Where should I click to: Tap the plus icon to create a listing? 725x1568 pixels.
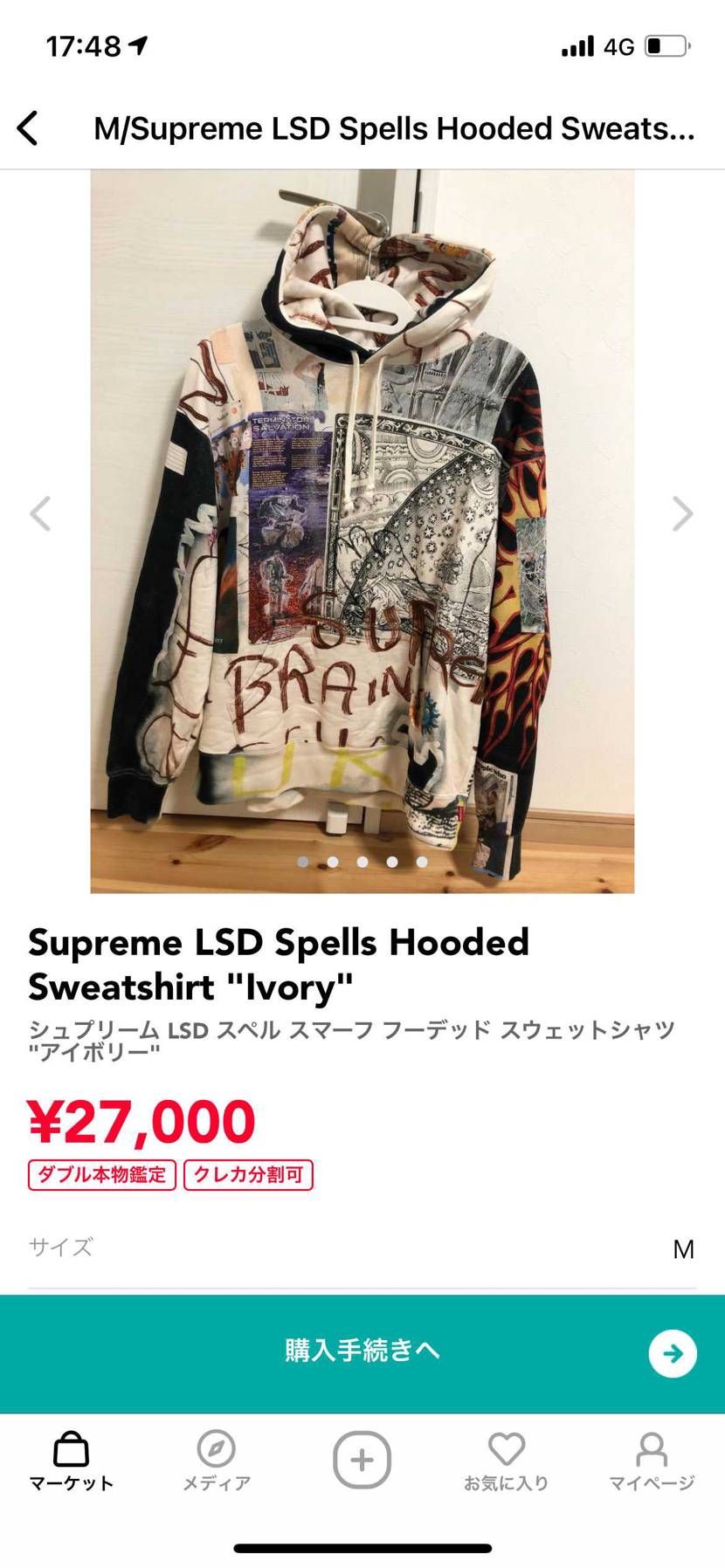click(x=362, y=1459)
